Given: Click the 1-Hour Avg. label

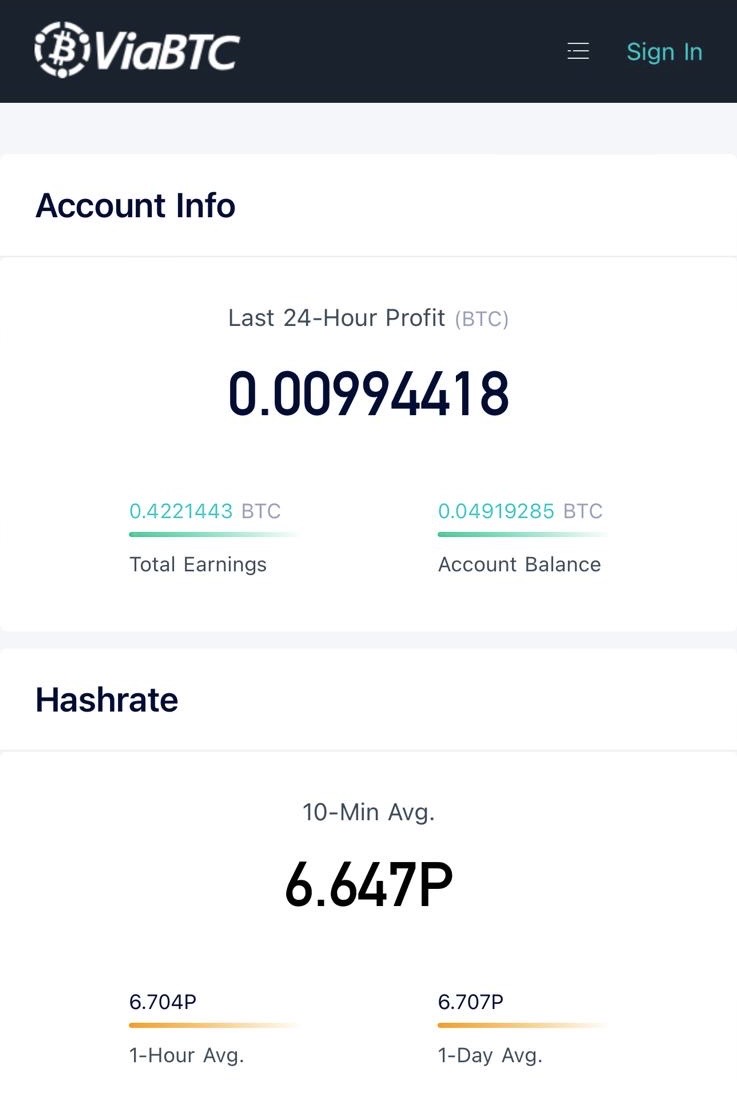Looking at the screenshot, I should tap(186, 1055).
